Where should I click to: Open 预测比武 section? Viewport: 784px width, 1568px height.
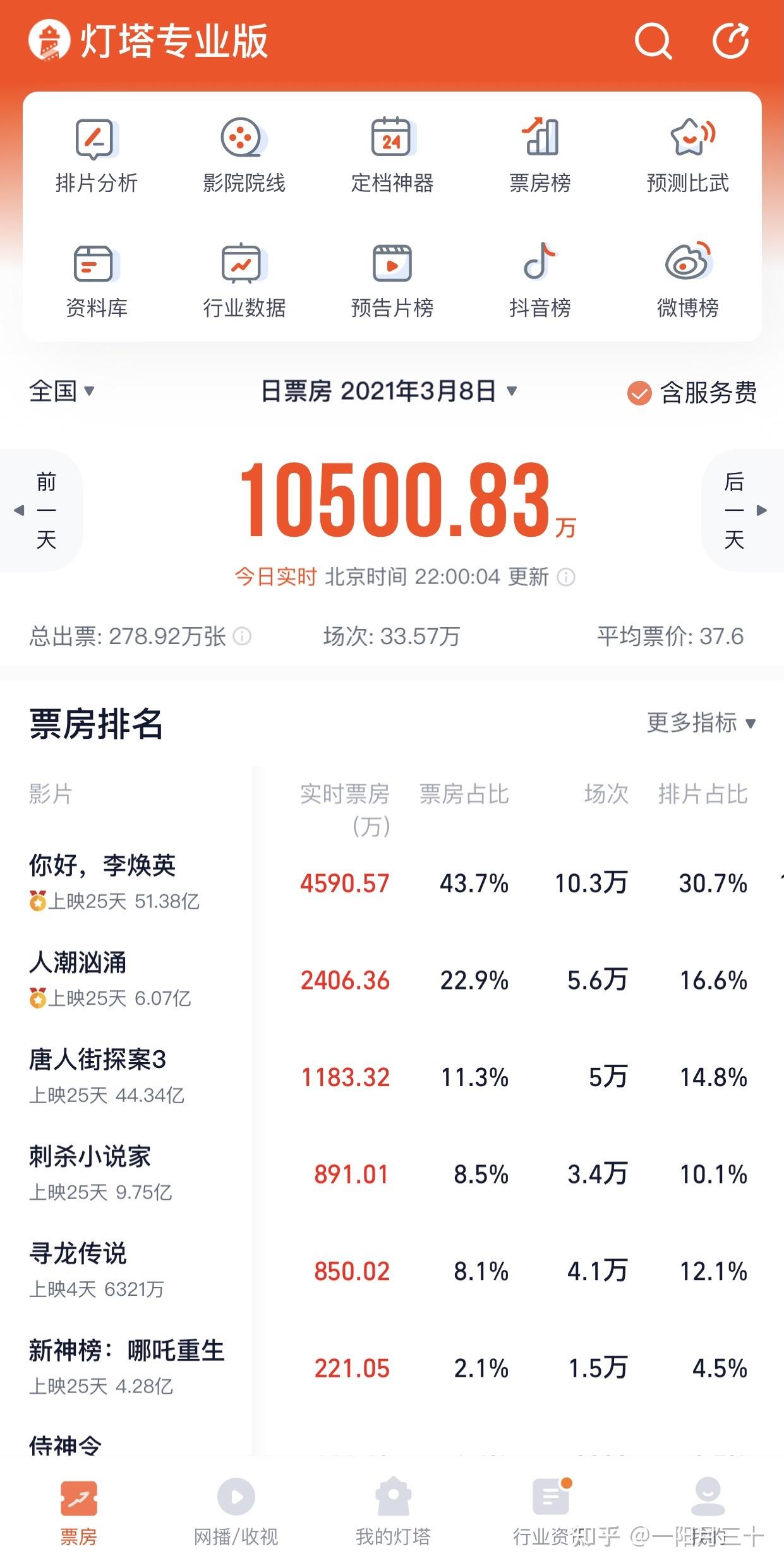click(687, 155)
